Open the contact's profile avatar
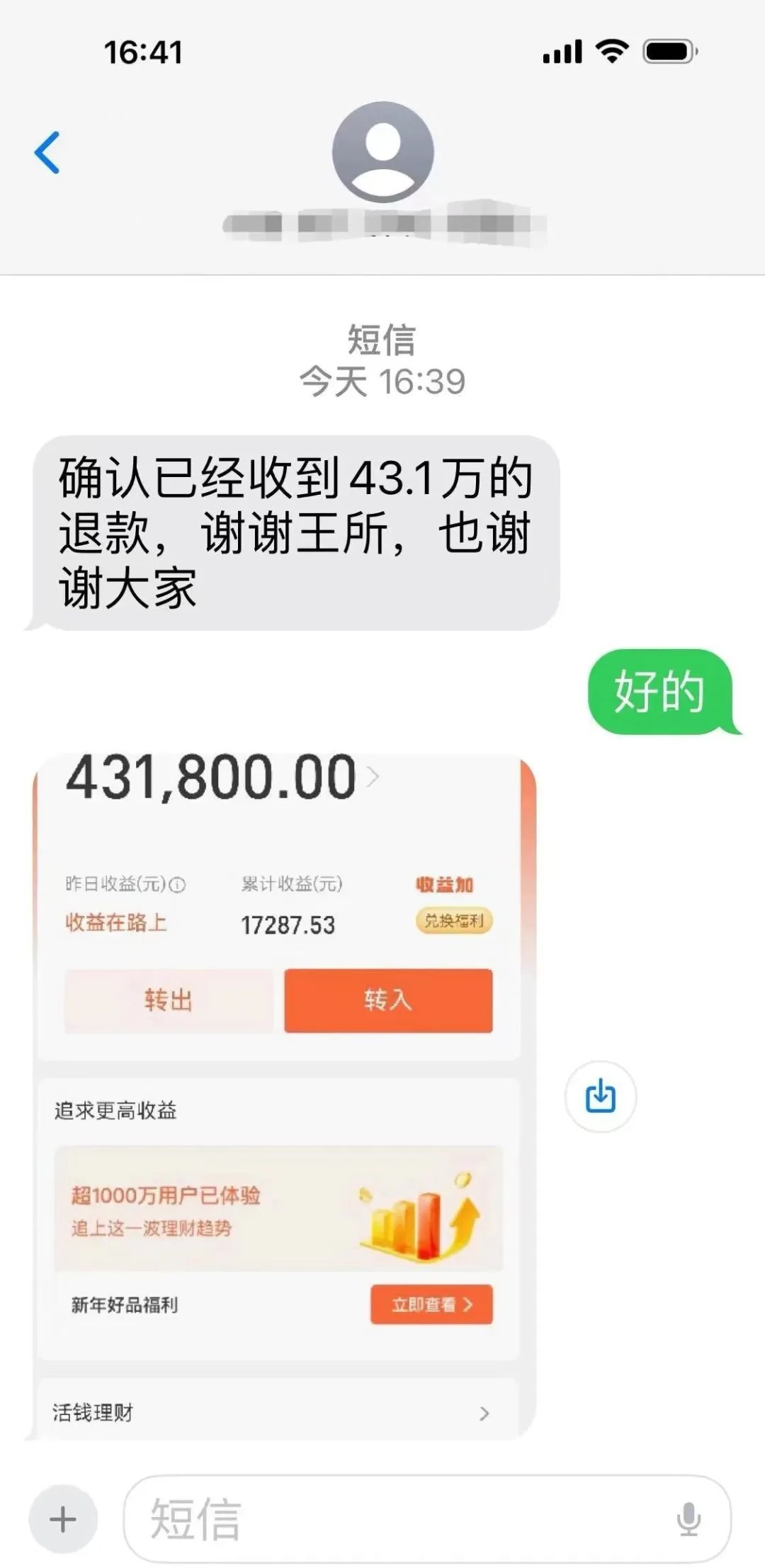Screen dimensions: 765x1568 point(382,151)
